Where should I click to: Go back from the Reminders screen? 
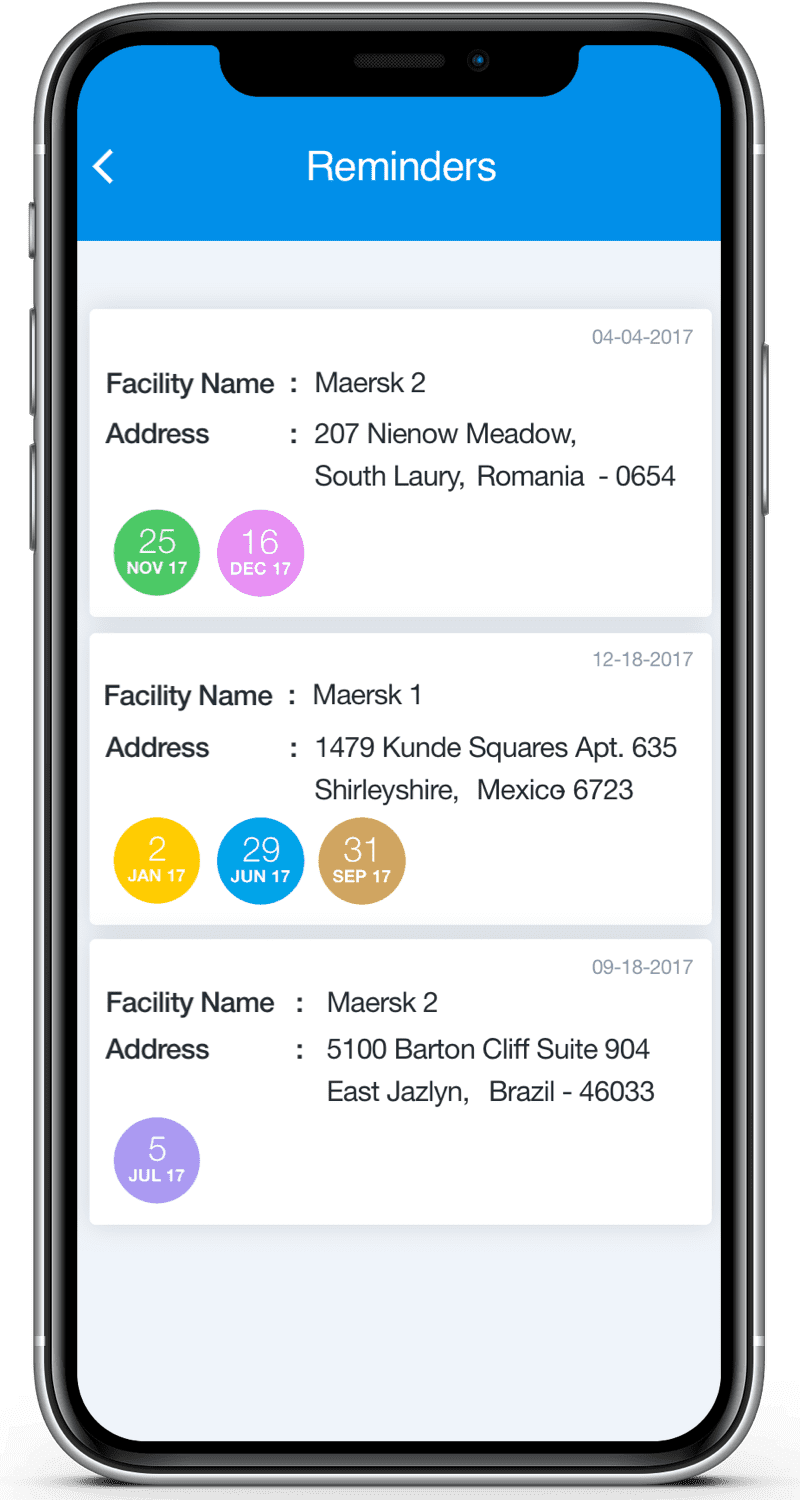[104, 166]
